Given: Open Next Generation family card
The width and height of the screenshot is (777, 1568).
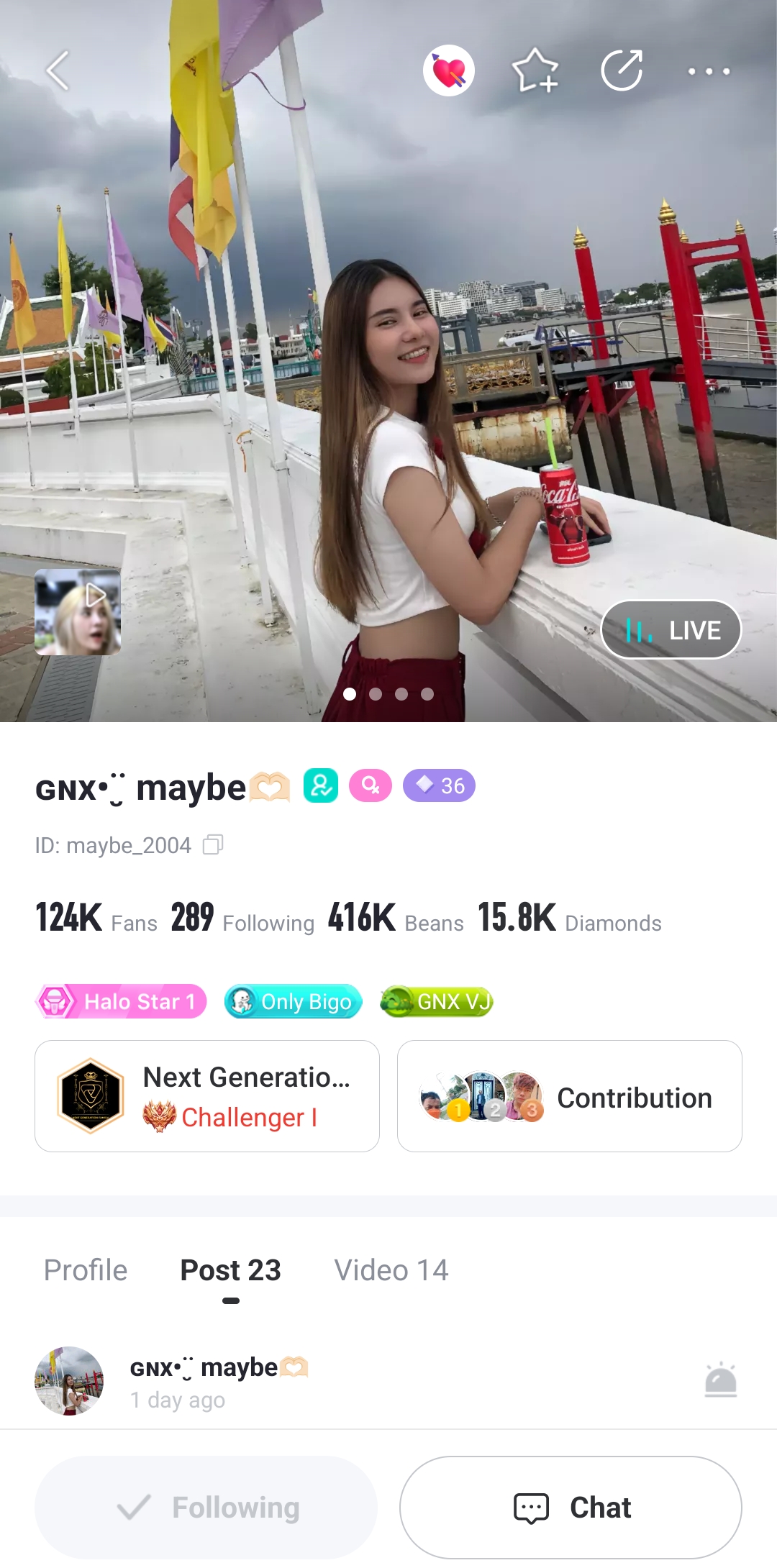Looking at the screenshot, I should pyautogui.click(x=207, y=1096).
